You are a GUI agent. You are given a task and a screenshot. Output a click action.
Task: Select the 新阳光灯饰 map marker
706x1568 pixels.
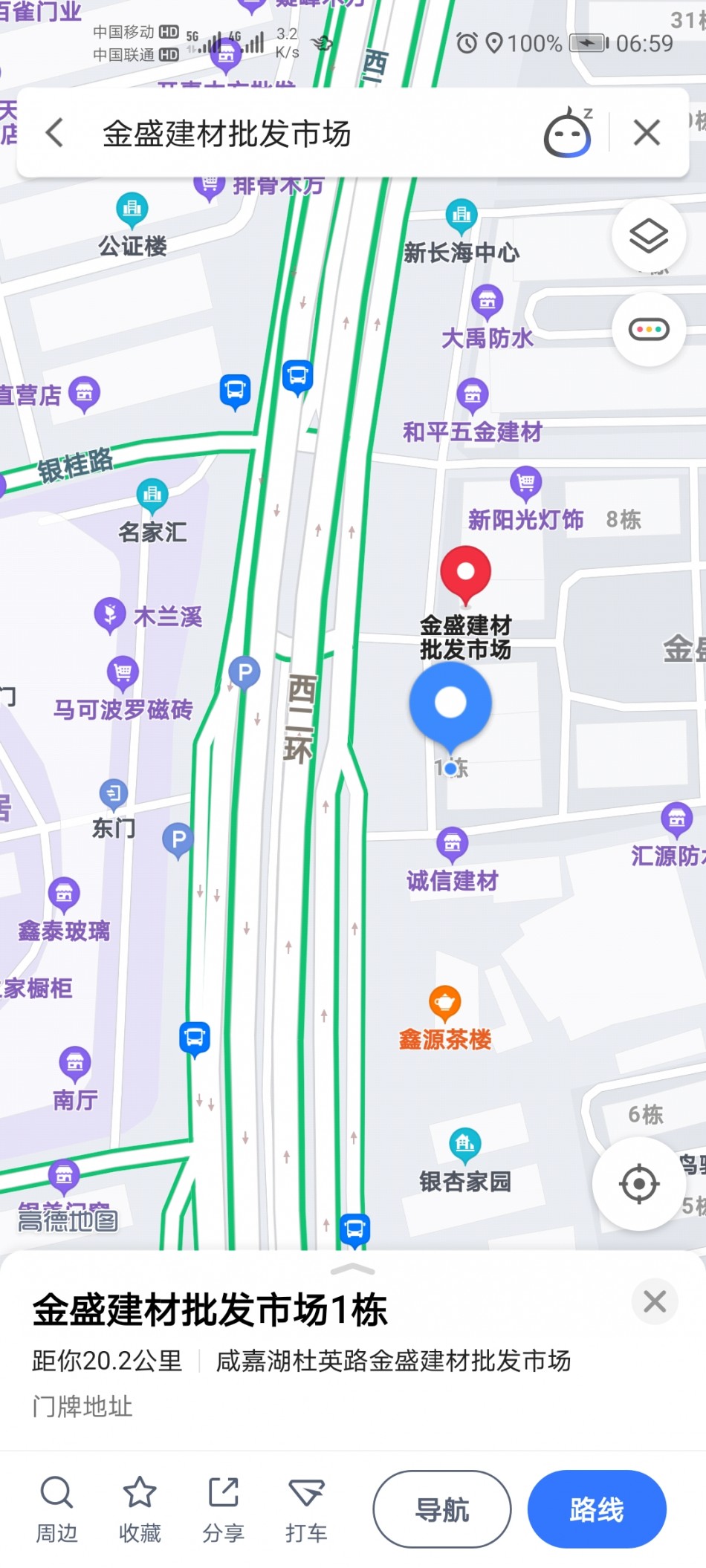point(525,484)
